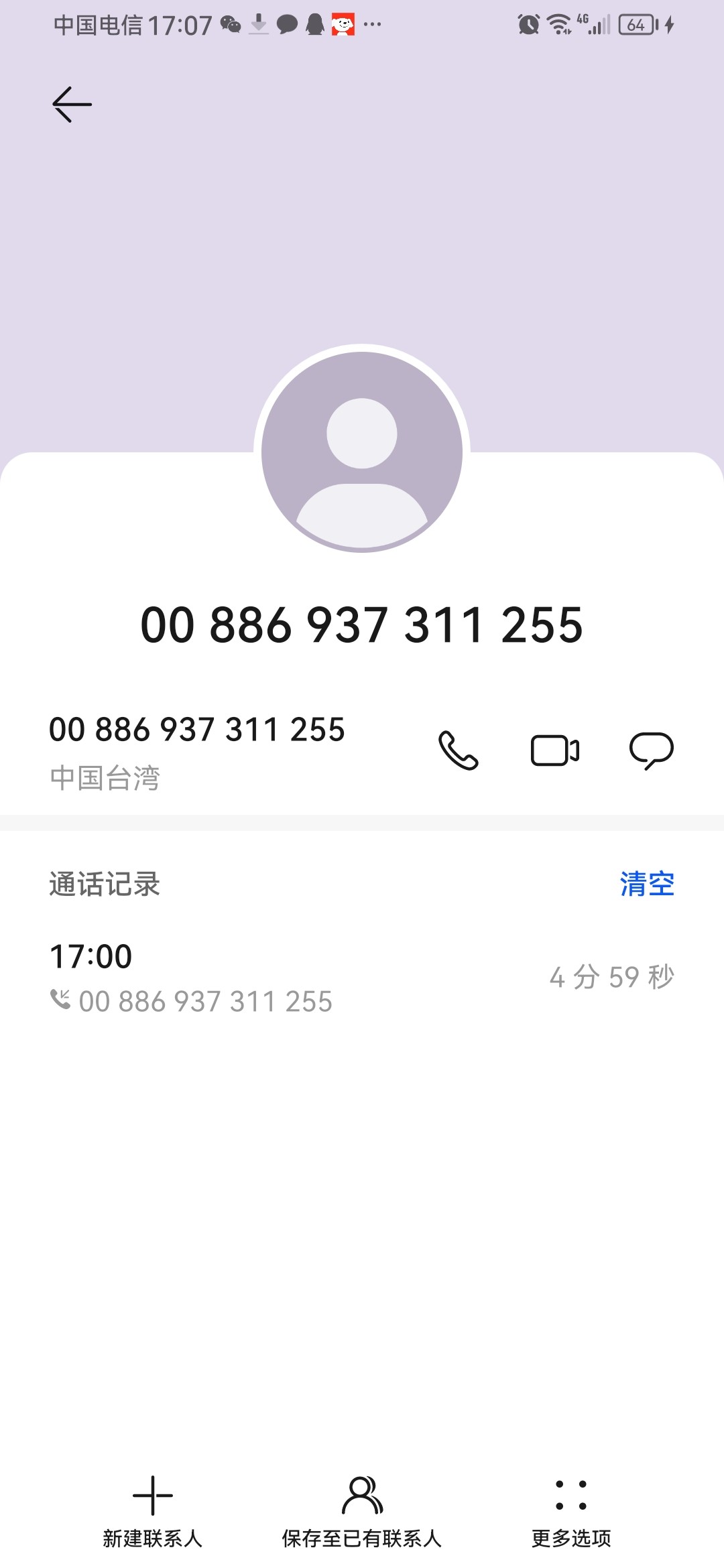This screenshot has width=724, height=1568.
Task: Start a video call to this number
Action: pos(554,750)
